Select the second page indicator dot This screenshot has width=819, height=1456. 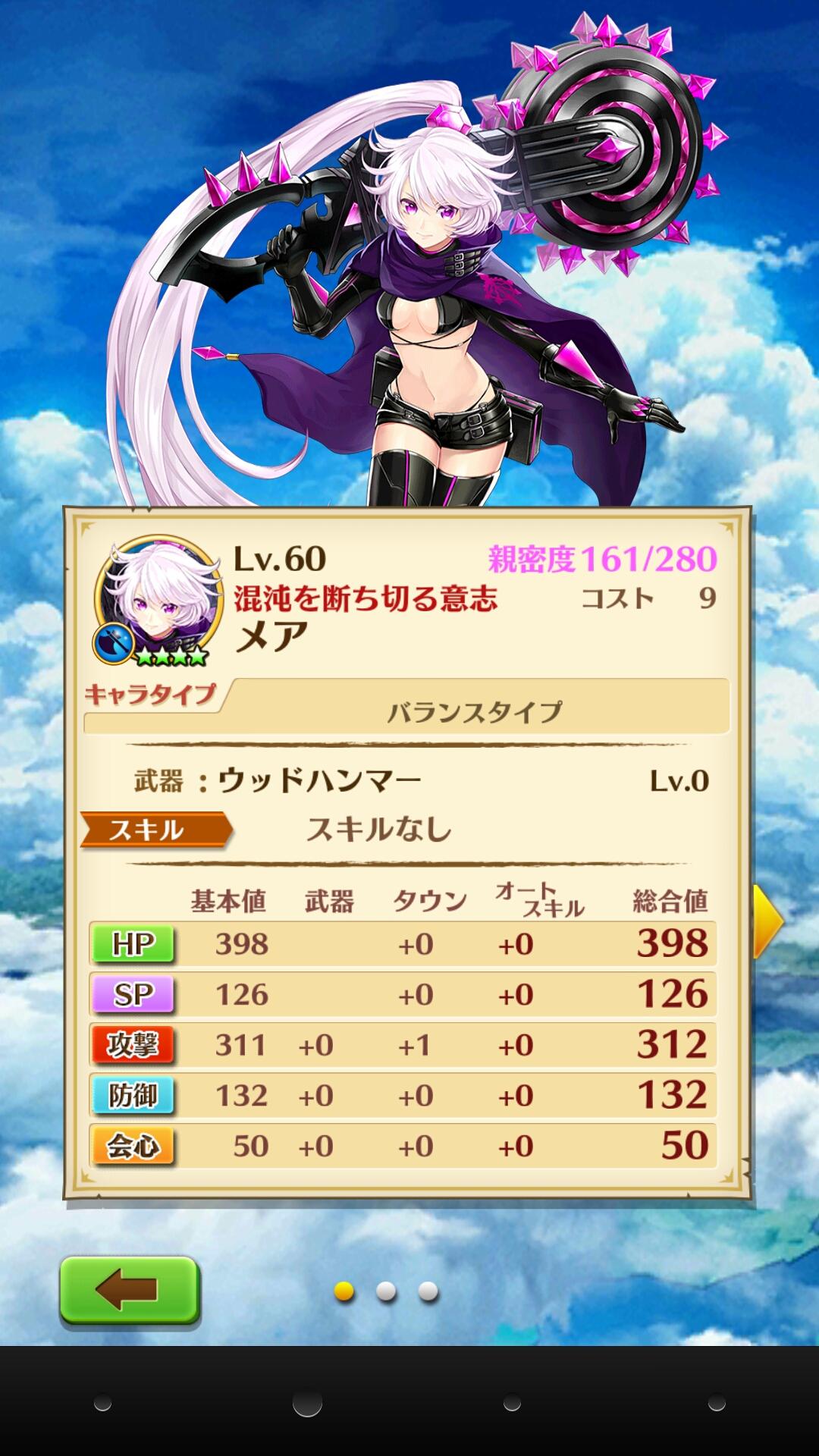[x=386, y=1291]
